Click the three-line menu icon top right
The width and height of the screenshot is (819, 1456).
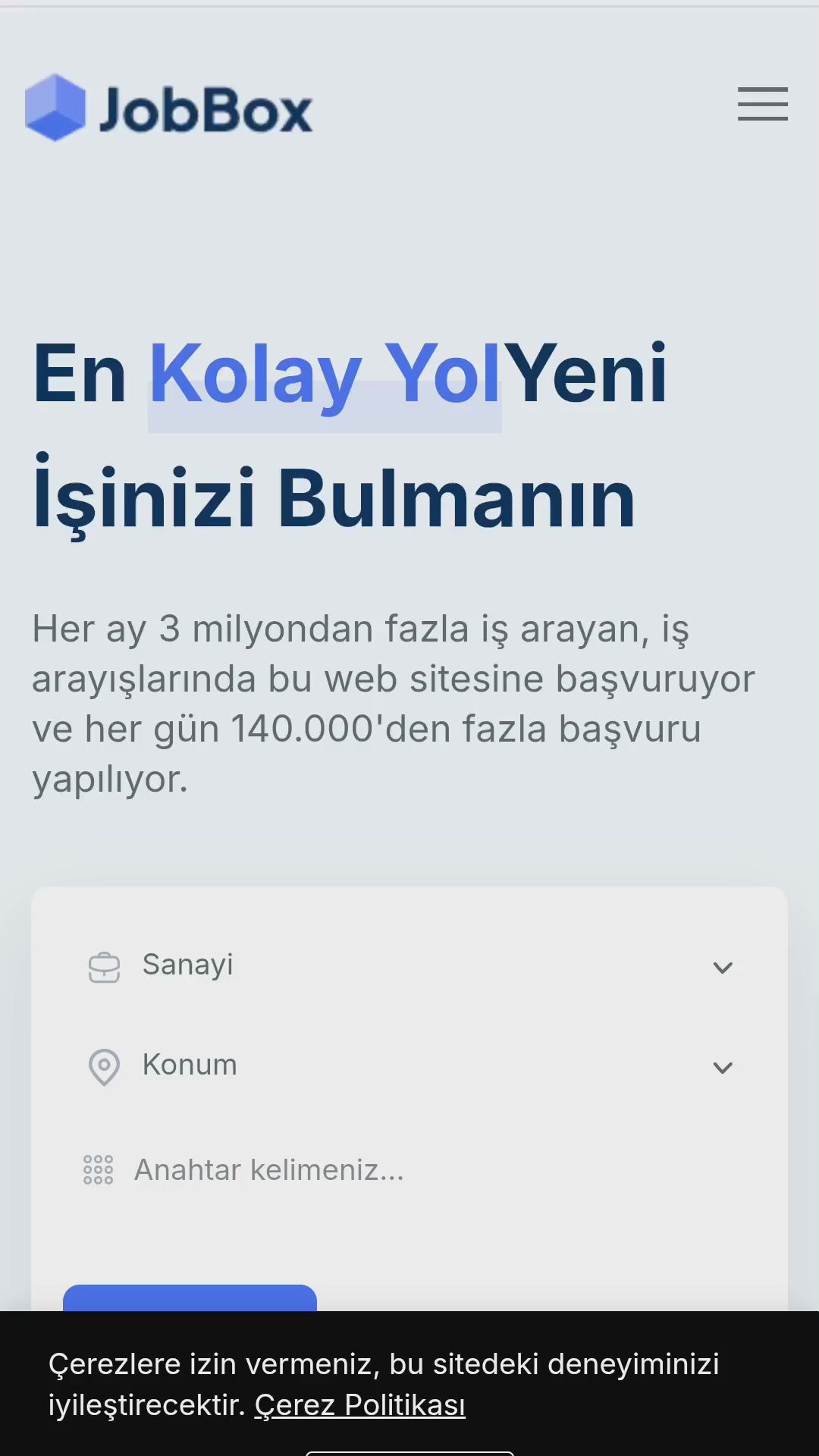[763, 105]
